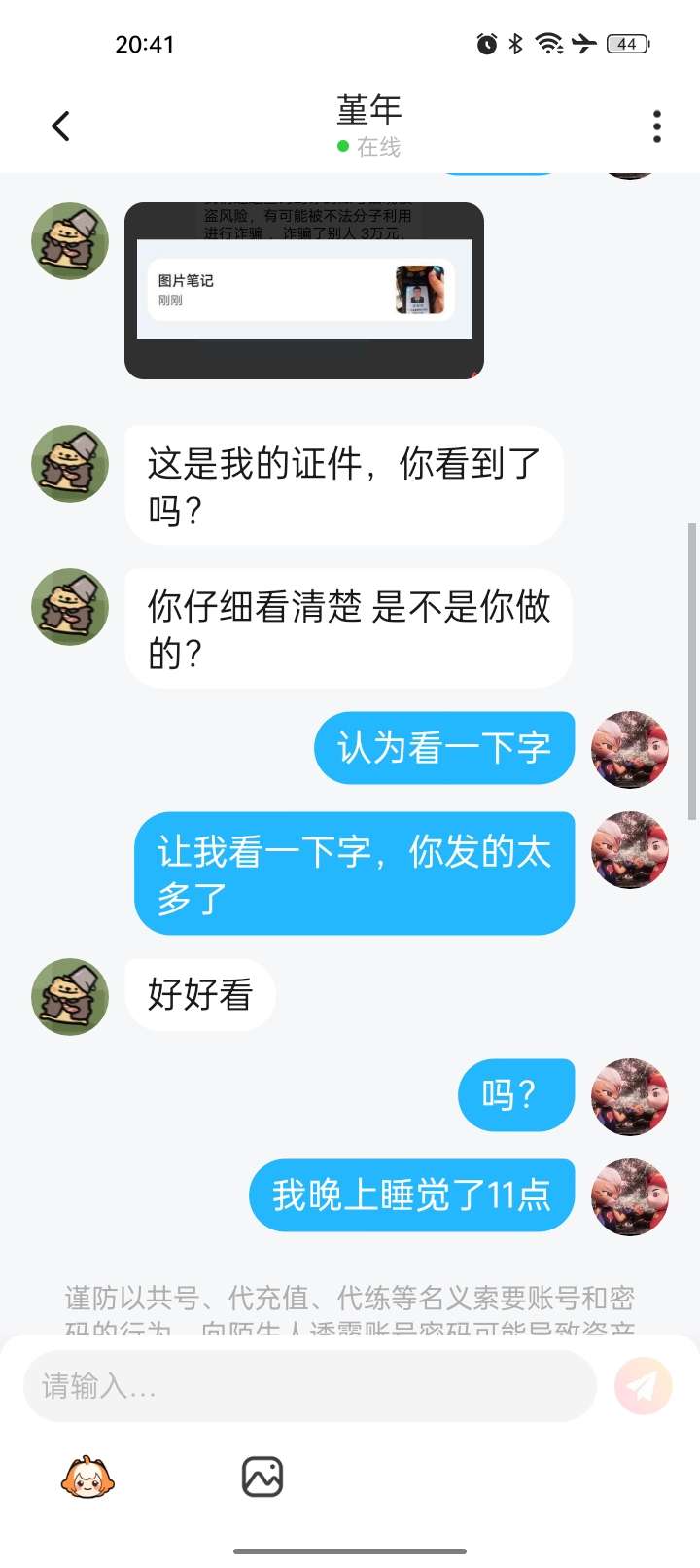
Task: View 堇年's avatar next to 好好看
Action: pos(70,997)
